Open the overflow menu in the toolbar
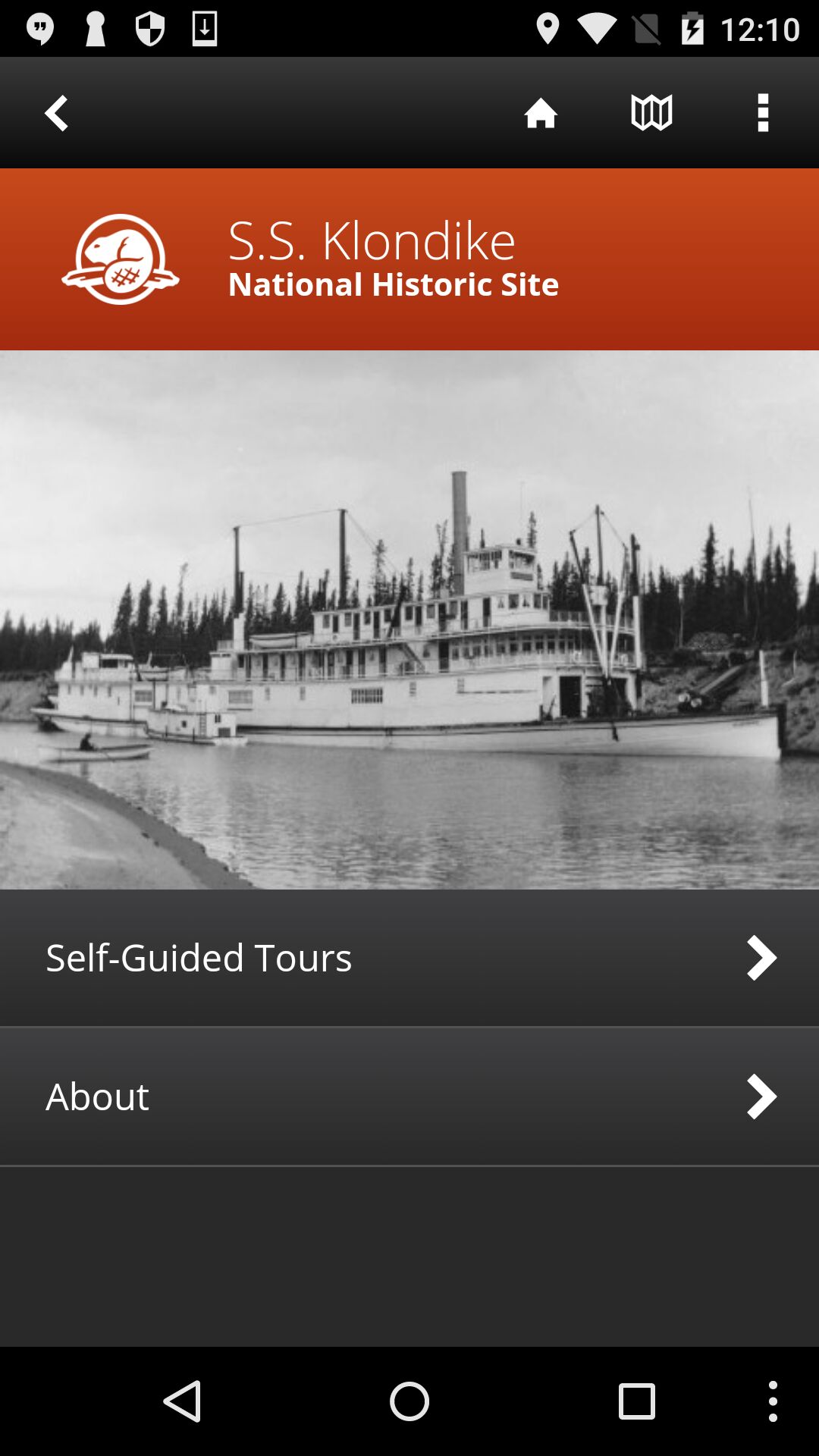The width and height of the screenshot is (819, 1456). [763, 113]
